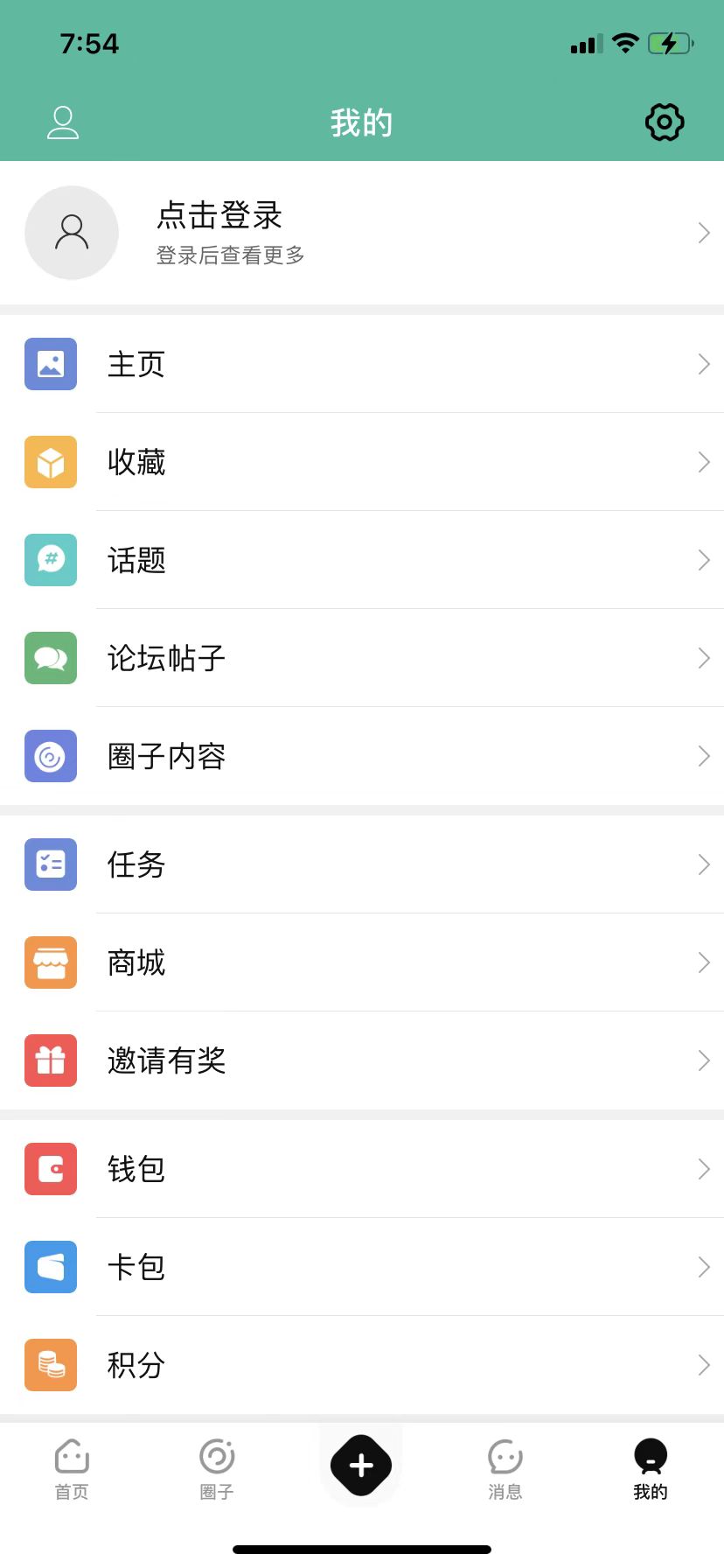Open the 话题 topic hashtag icon
724x1568 pixels.
pos(50,559)
